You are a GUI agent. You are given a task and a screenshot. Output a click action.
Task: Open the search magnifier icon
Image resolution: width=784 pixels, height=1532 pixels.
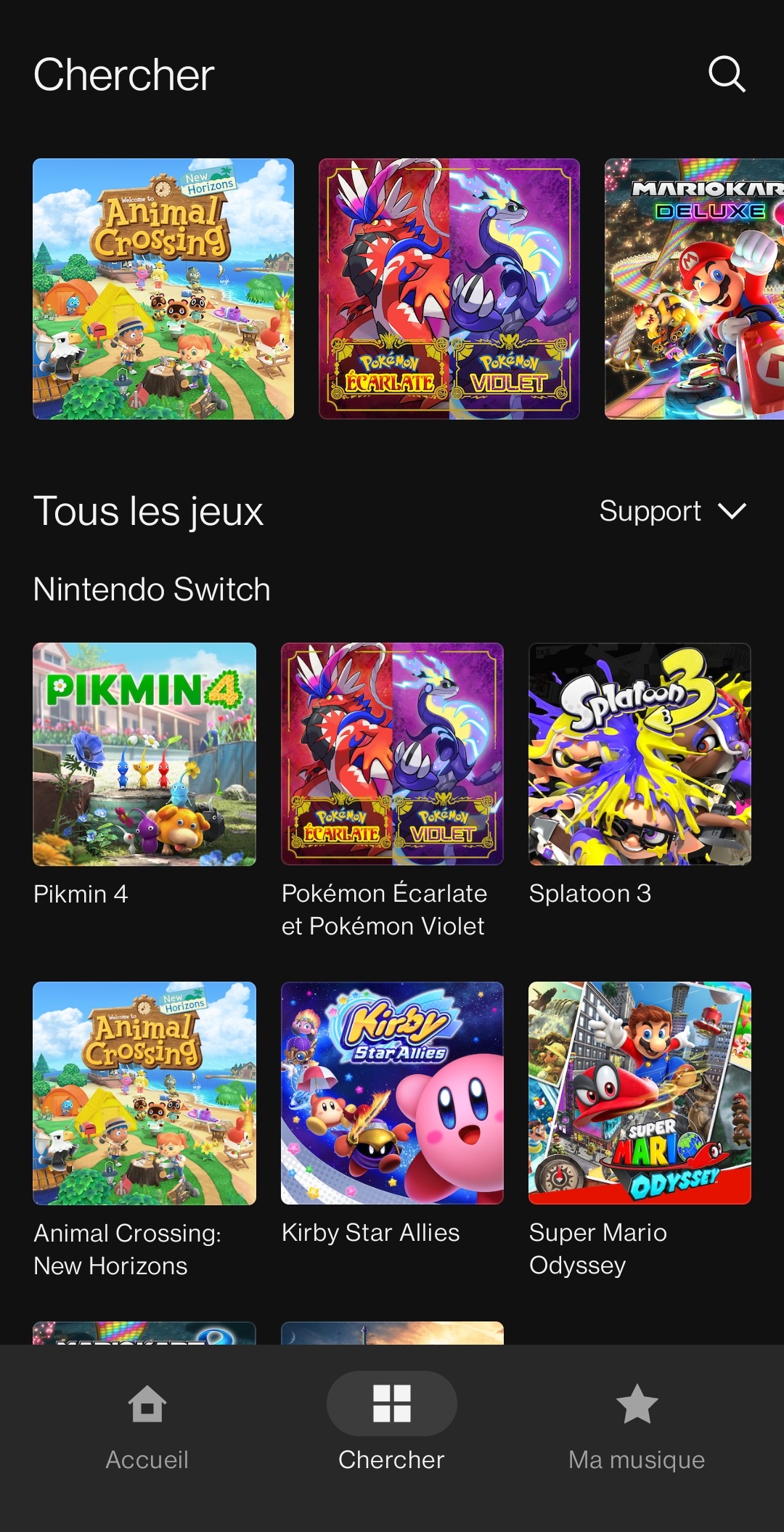click(727, 74)
